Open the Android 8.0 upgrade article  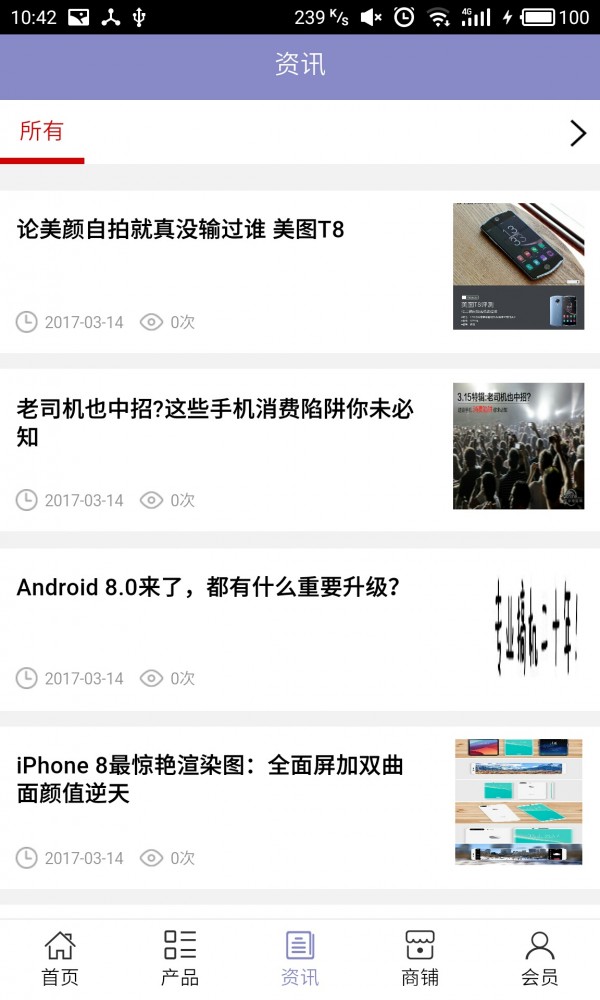(x=208, y=587)
